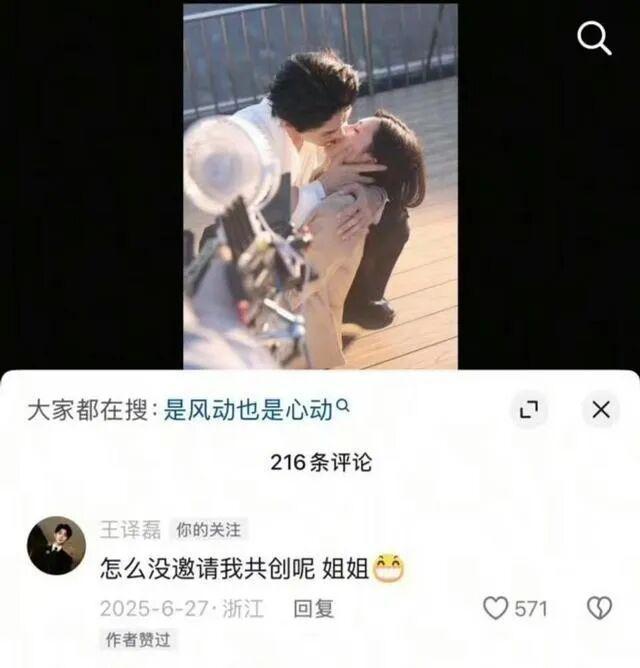Viewport: 640px width, 668px height.
Task: Open the search magnifier icon
Action: pos(594,39)
